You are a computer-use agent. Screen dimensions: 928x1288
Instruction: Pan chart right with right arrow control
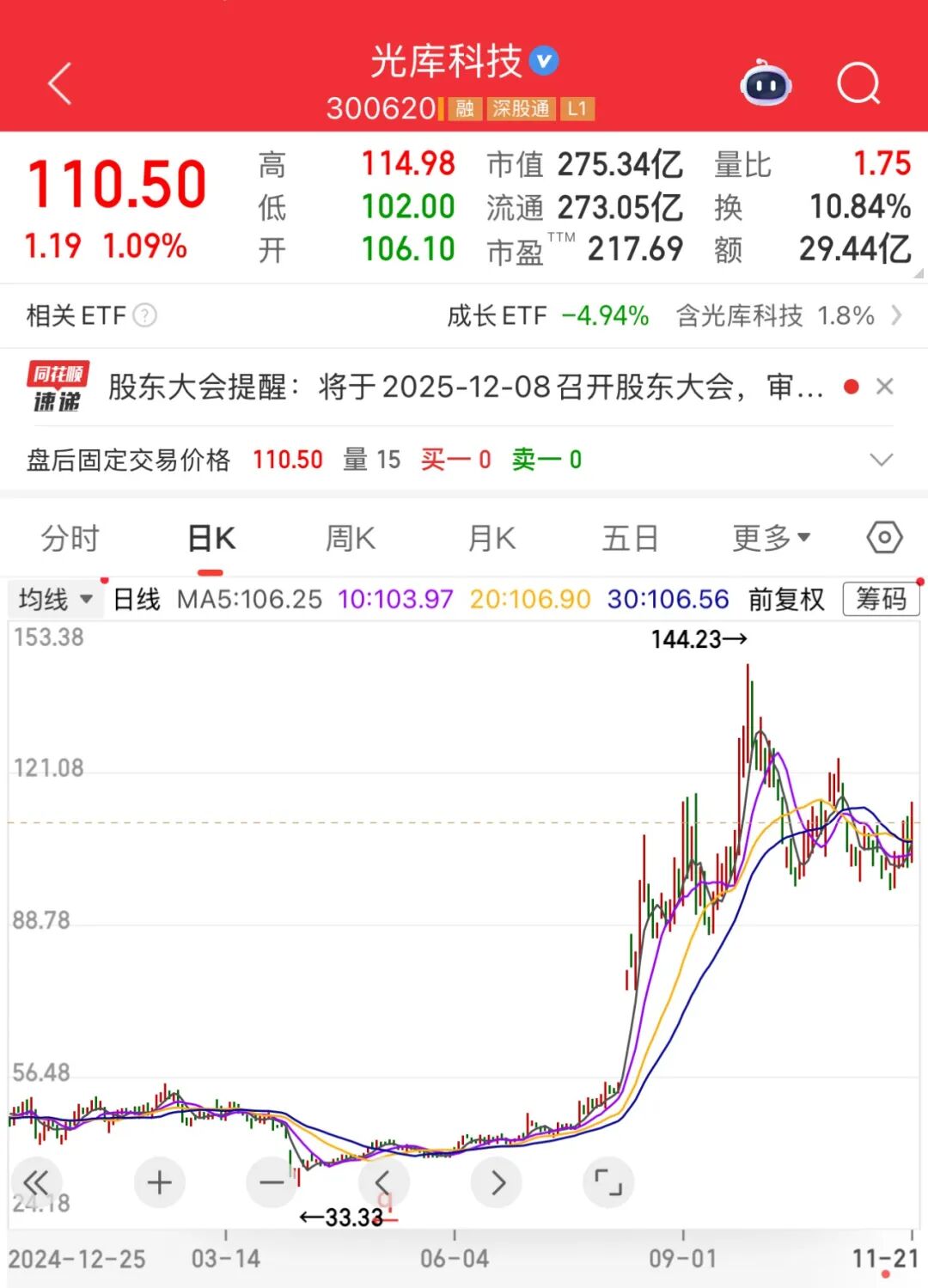pyautogui.click(x=497, y=1182)
